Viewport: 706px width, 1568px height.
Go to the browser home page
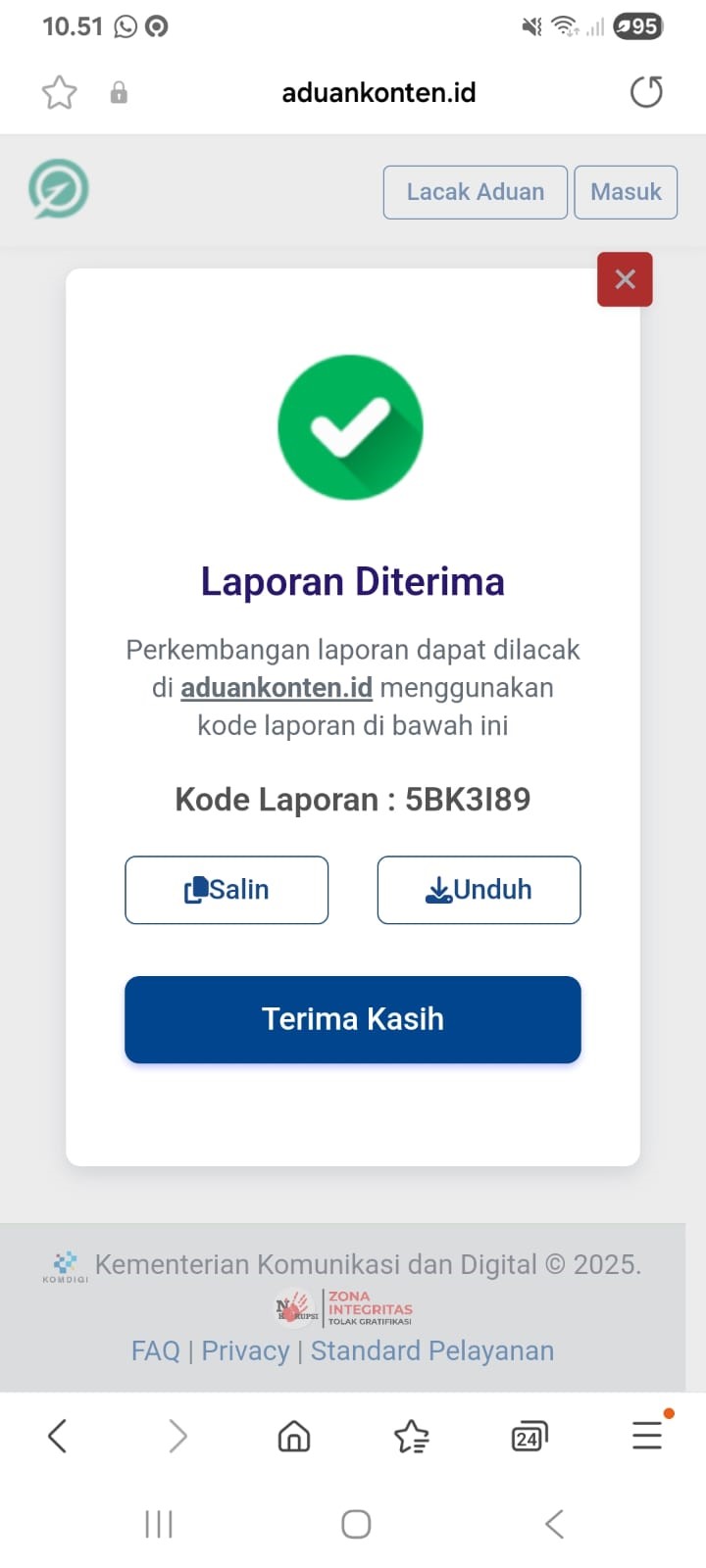pos(294,1437)
